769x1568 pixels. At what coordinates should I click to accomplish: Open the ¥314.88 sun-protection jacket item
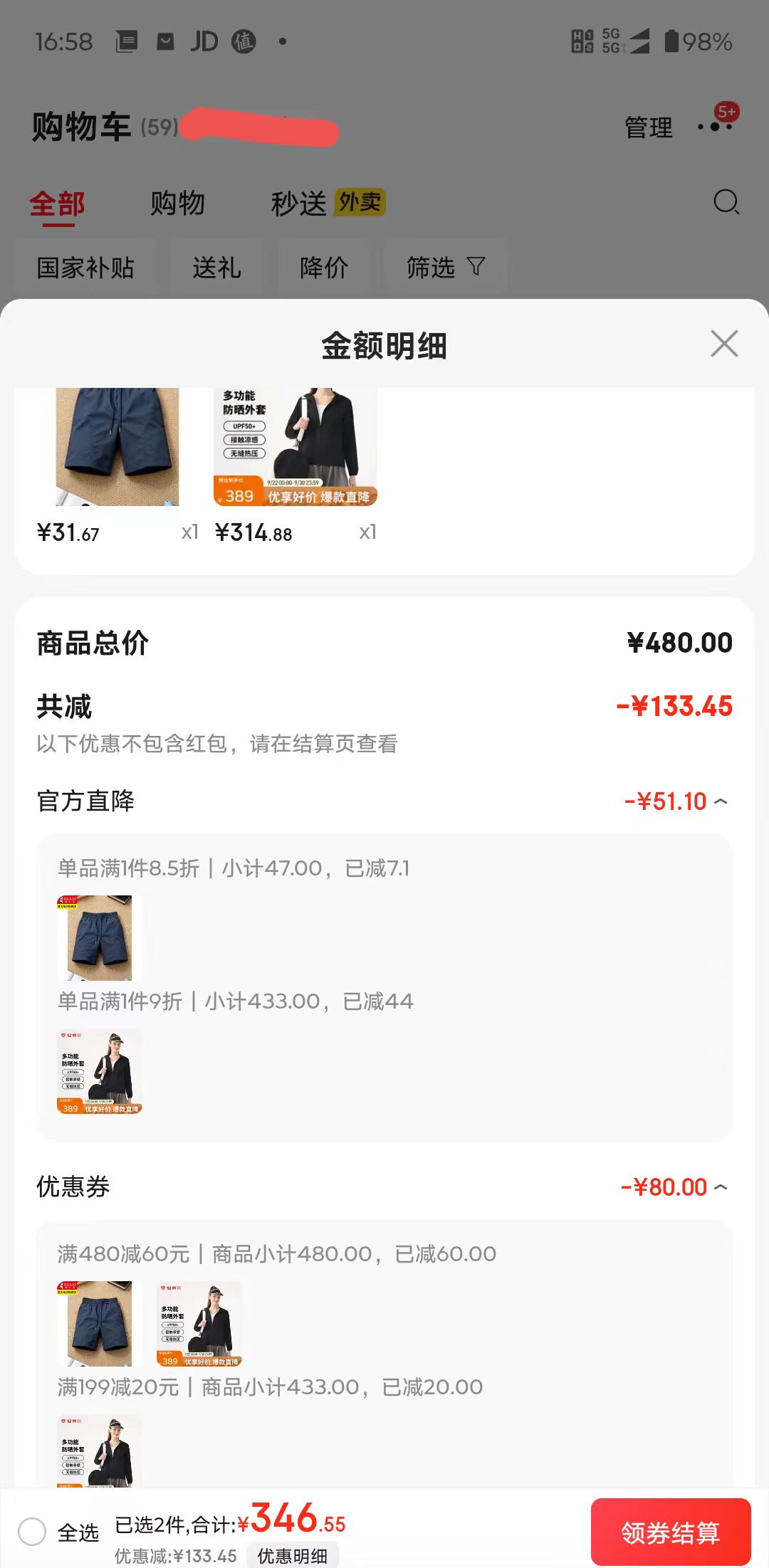click(295, 447)
